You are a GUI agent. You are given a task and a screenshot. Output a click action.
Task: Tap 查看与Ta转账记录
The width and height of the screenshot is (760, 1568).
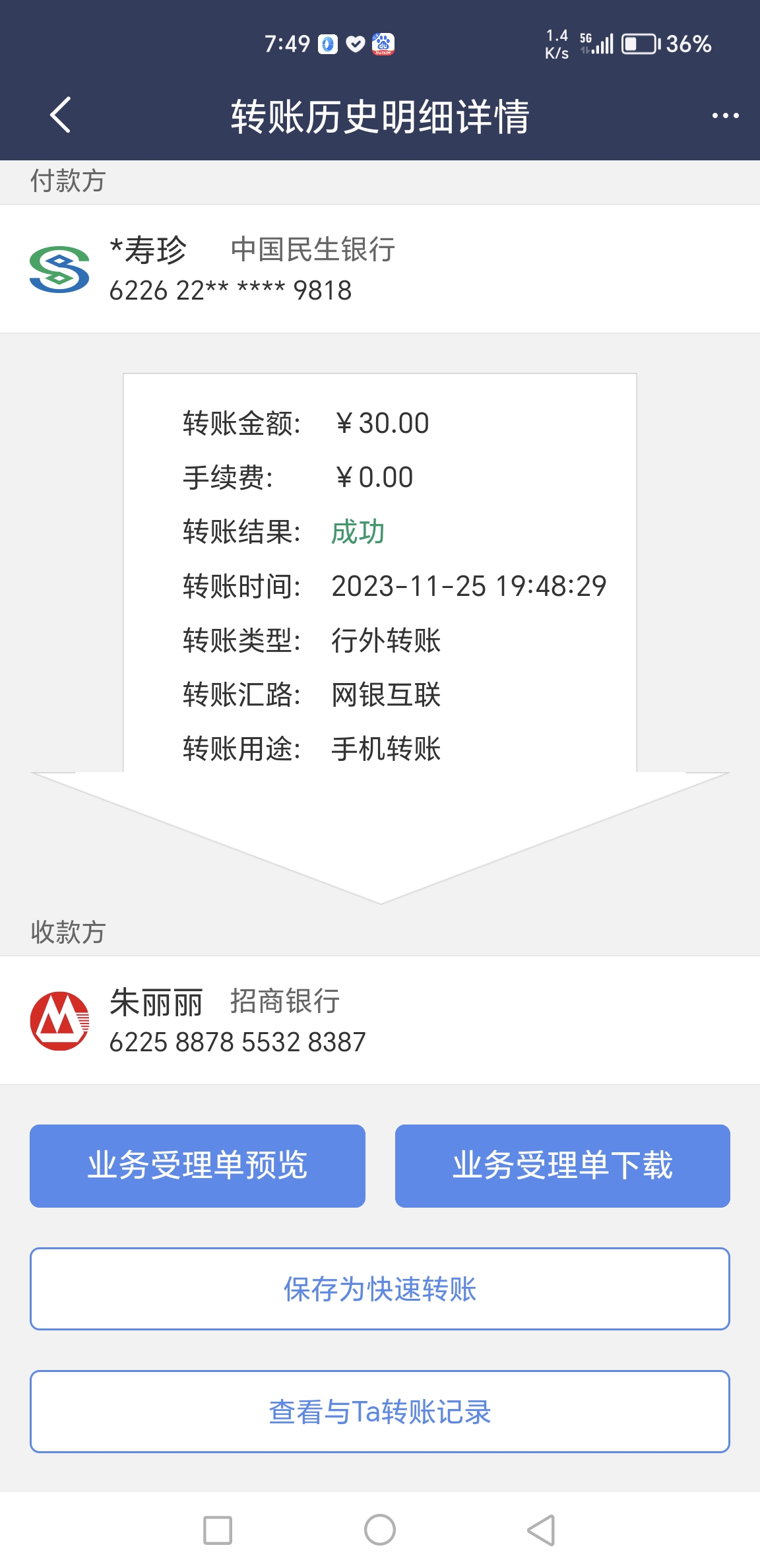pos(380,1412)
